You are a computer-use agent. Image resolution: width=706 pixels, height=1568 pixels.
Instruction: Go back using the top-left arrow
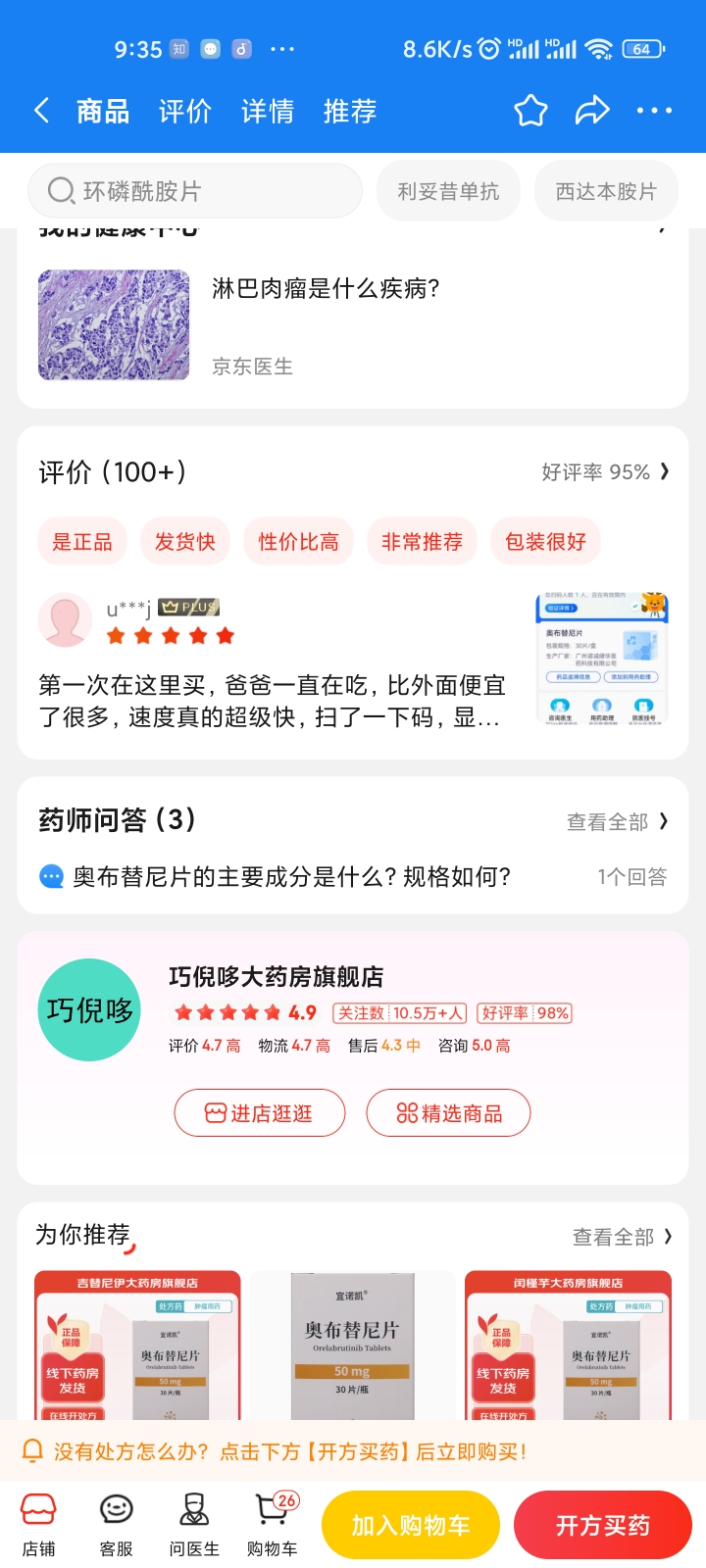coord(42,111)
